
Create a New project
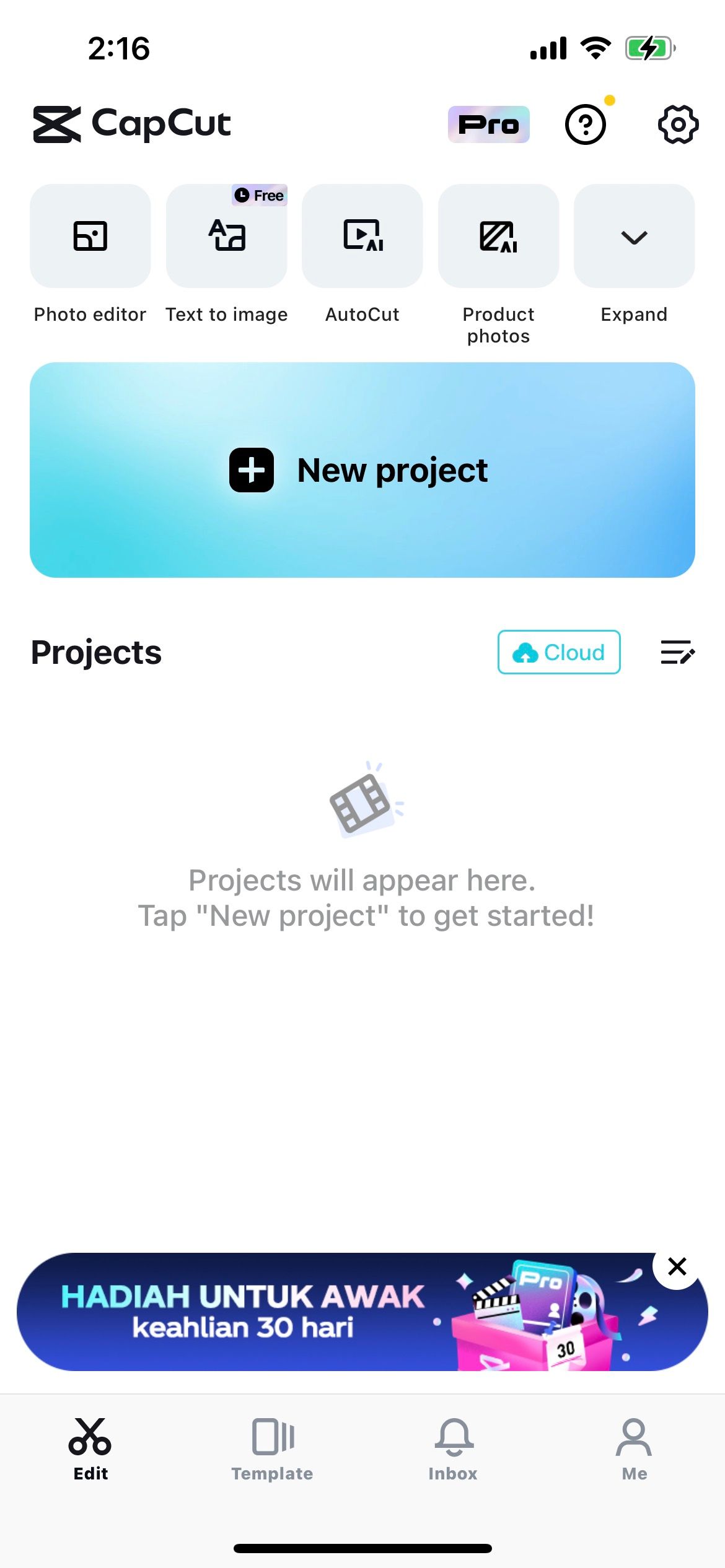[362, 470]
